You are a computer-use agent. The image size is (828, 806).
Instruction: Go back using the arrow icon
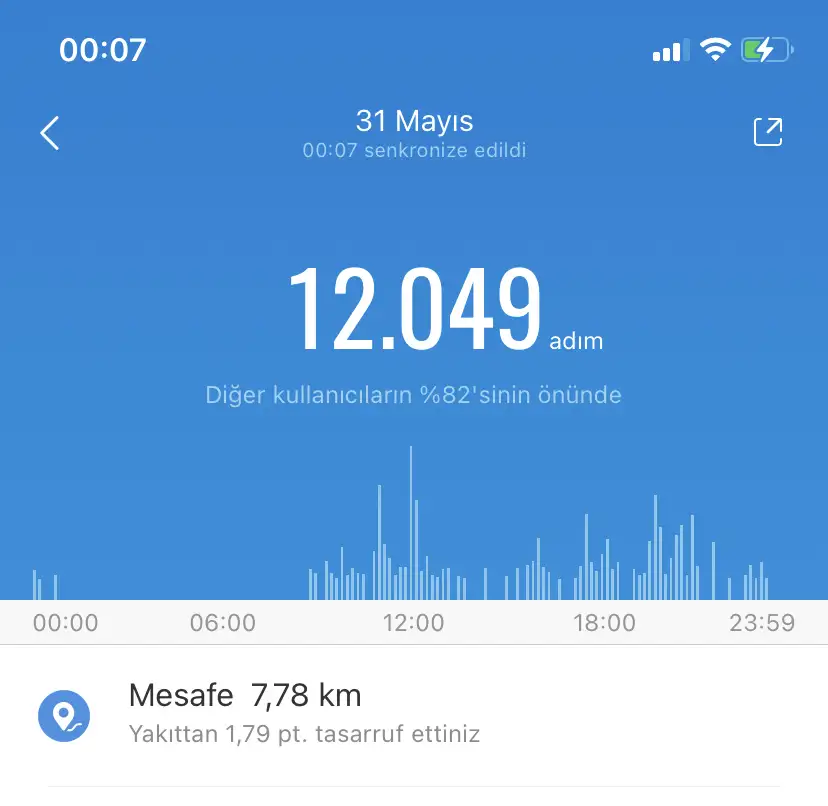pos(50,133)
